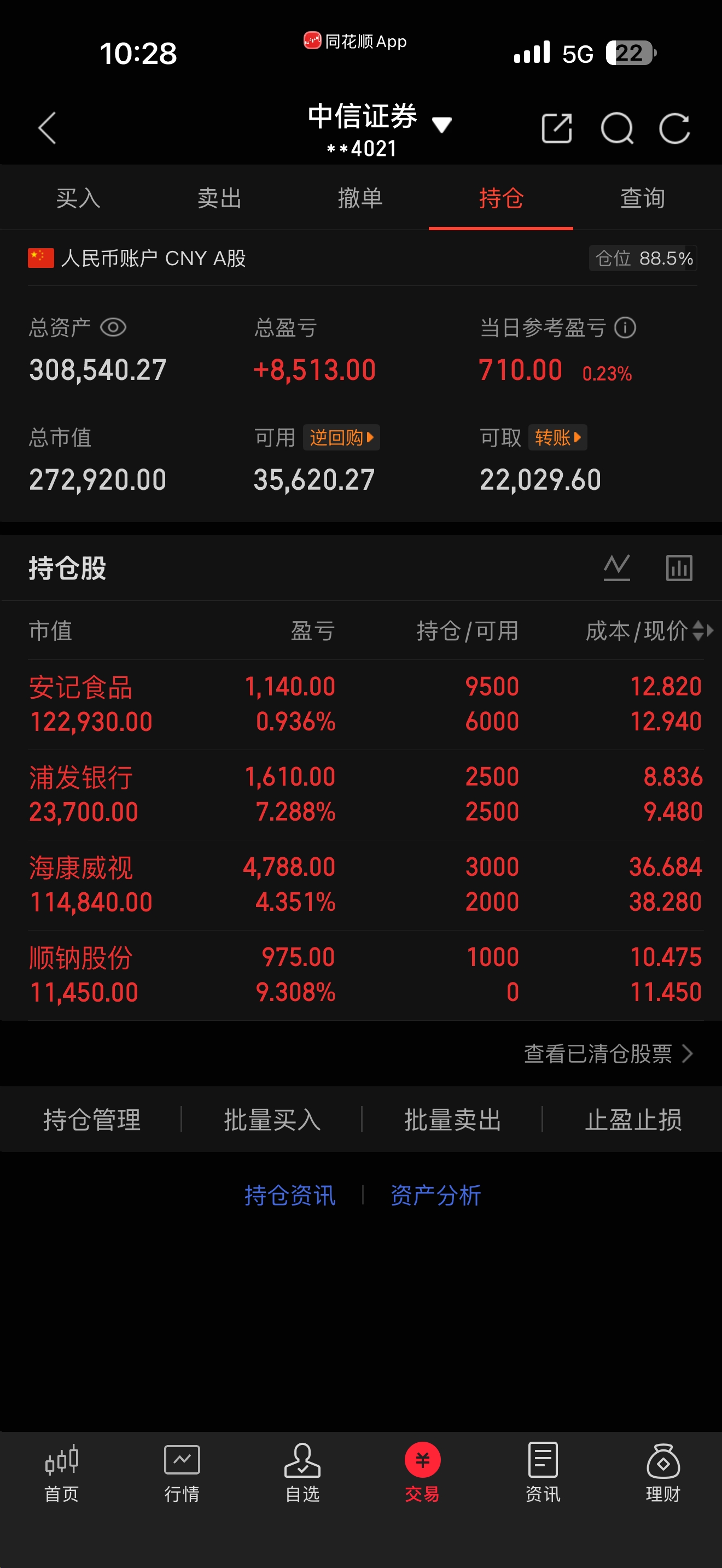Switch to the 卖出 tab

click(219, 198)
